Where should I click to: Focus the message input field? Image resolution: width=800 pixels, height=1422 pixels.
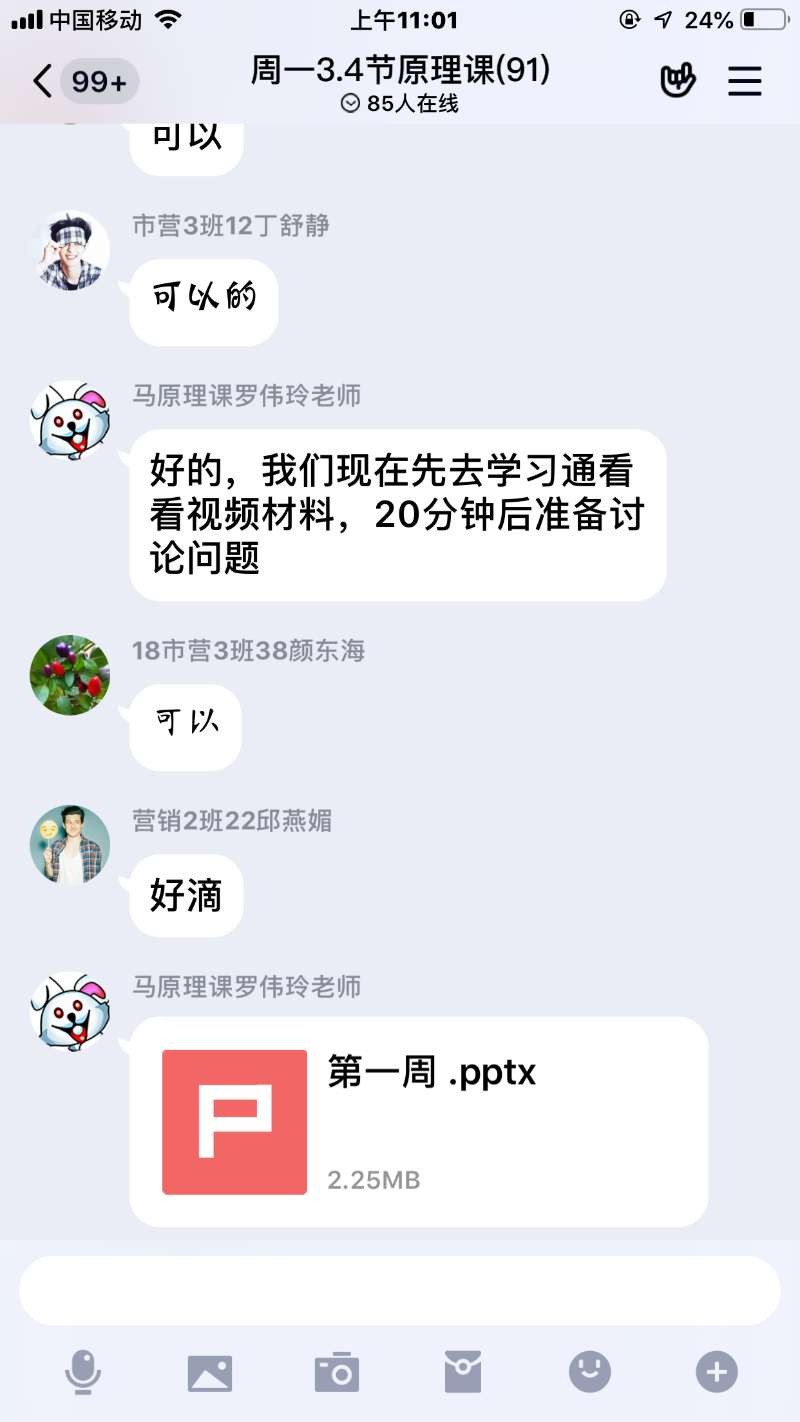click(400, 1290)
